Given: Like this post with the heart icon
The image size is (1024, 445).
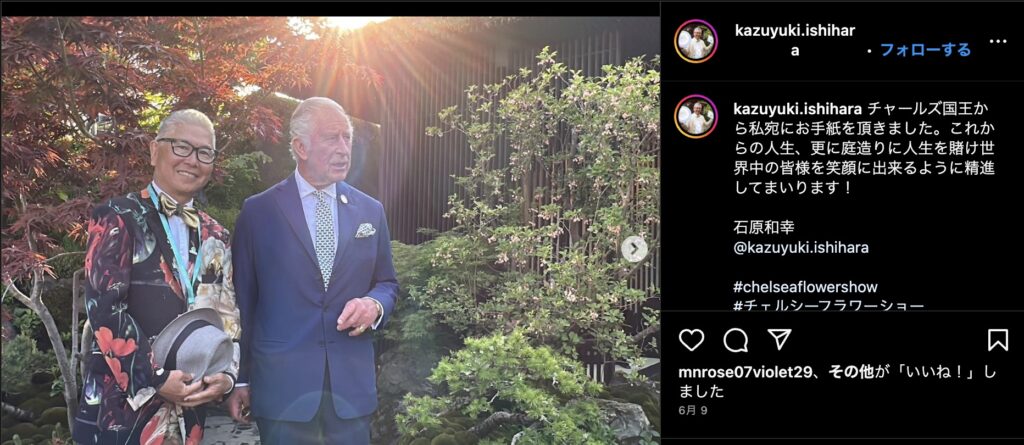Looking at the screenshot, I should pos(692,340).
